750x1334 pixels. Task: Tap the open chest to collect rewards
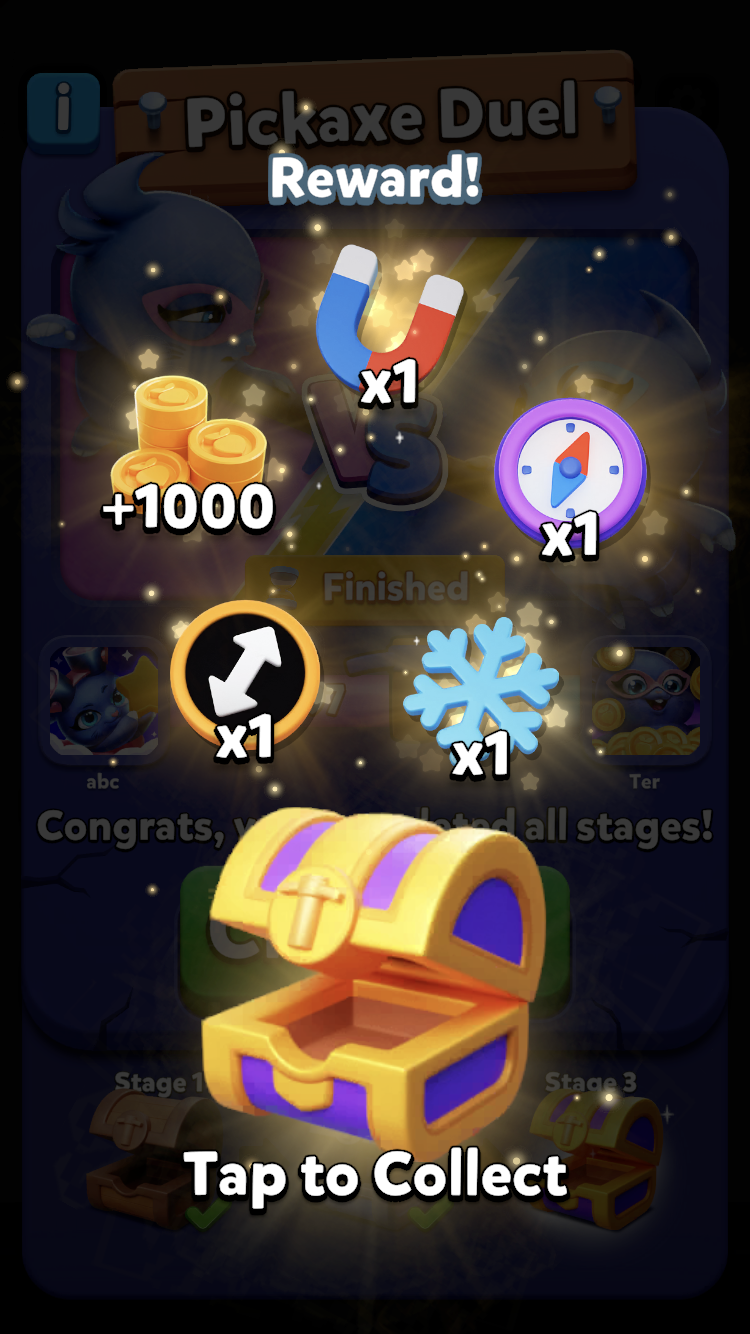(x=374, y=968)
